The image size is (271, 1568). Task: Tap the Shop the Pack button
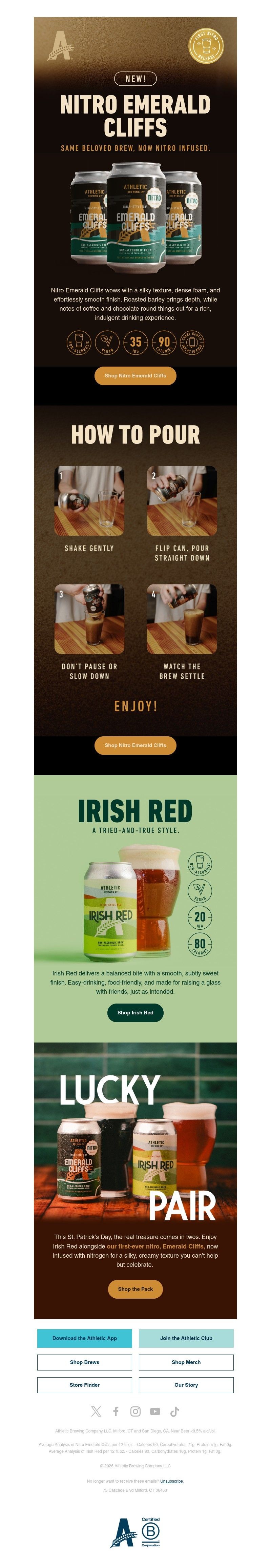click(135, 1289)
